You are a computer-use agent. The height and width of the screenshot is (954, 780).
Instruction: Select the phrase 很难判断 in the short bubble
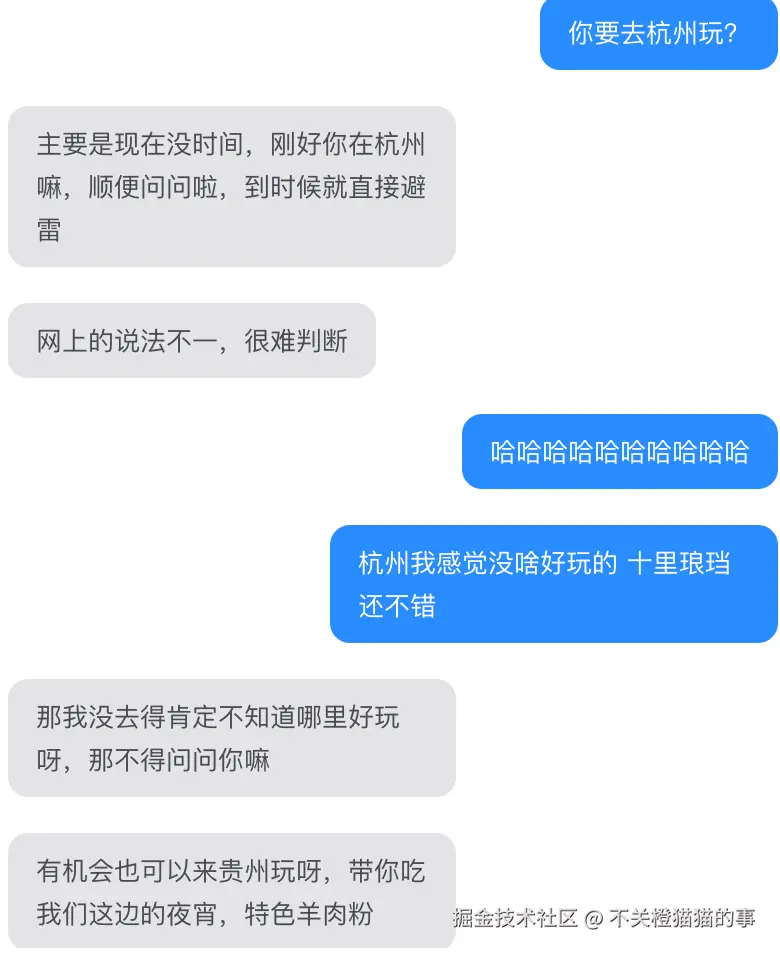(295, 341)
